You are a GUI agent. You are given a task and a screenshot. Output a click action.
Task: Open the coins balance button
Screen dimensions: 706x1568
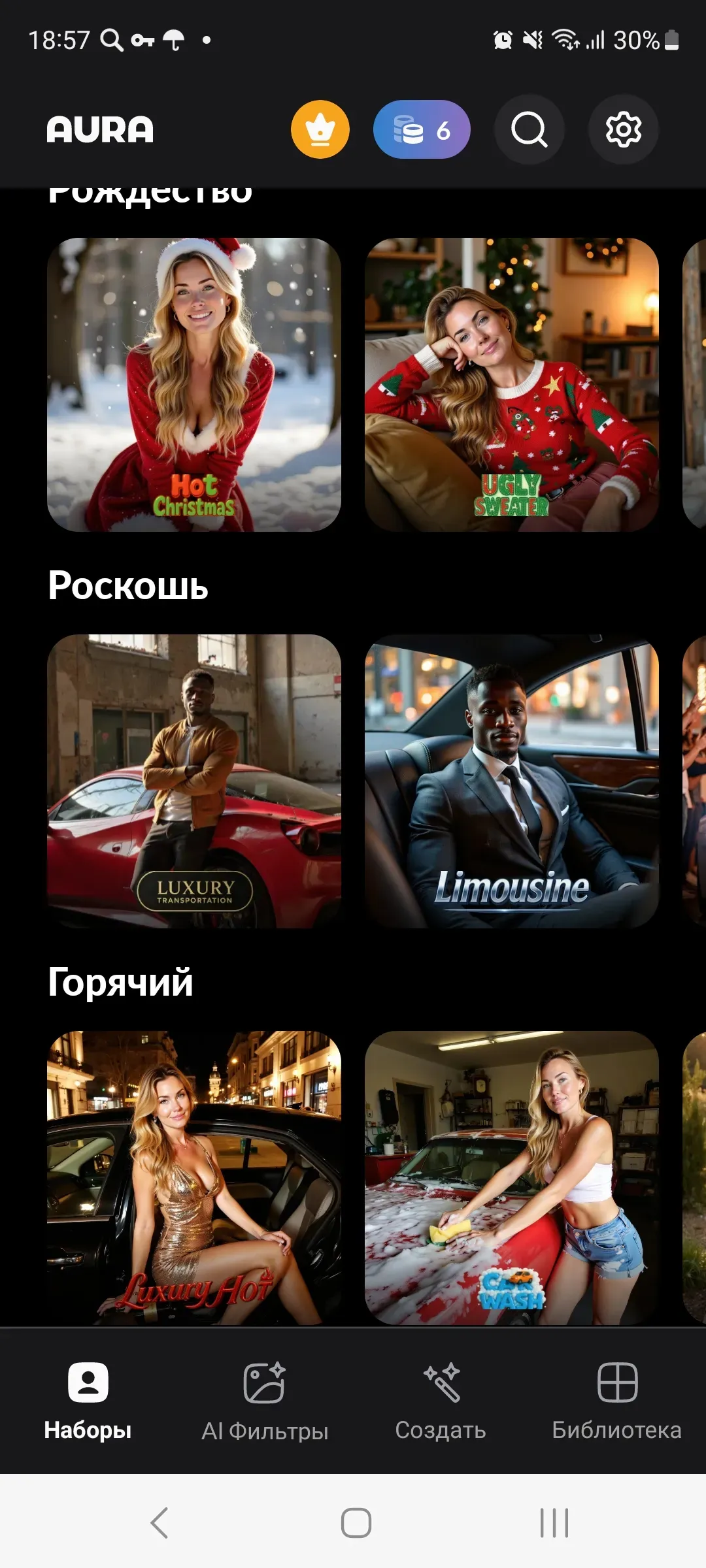tap(422, 129)
